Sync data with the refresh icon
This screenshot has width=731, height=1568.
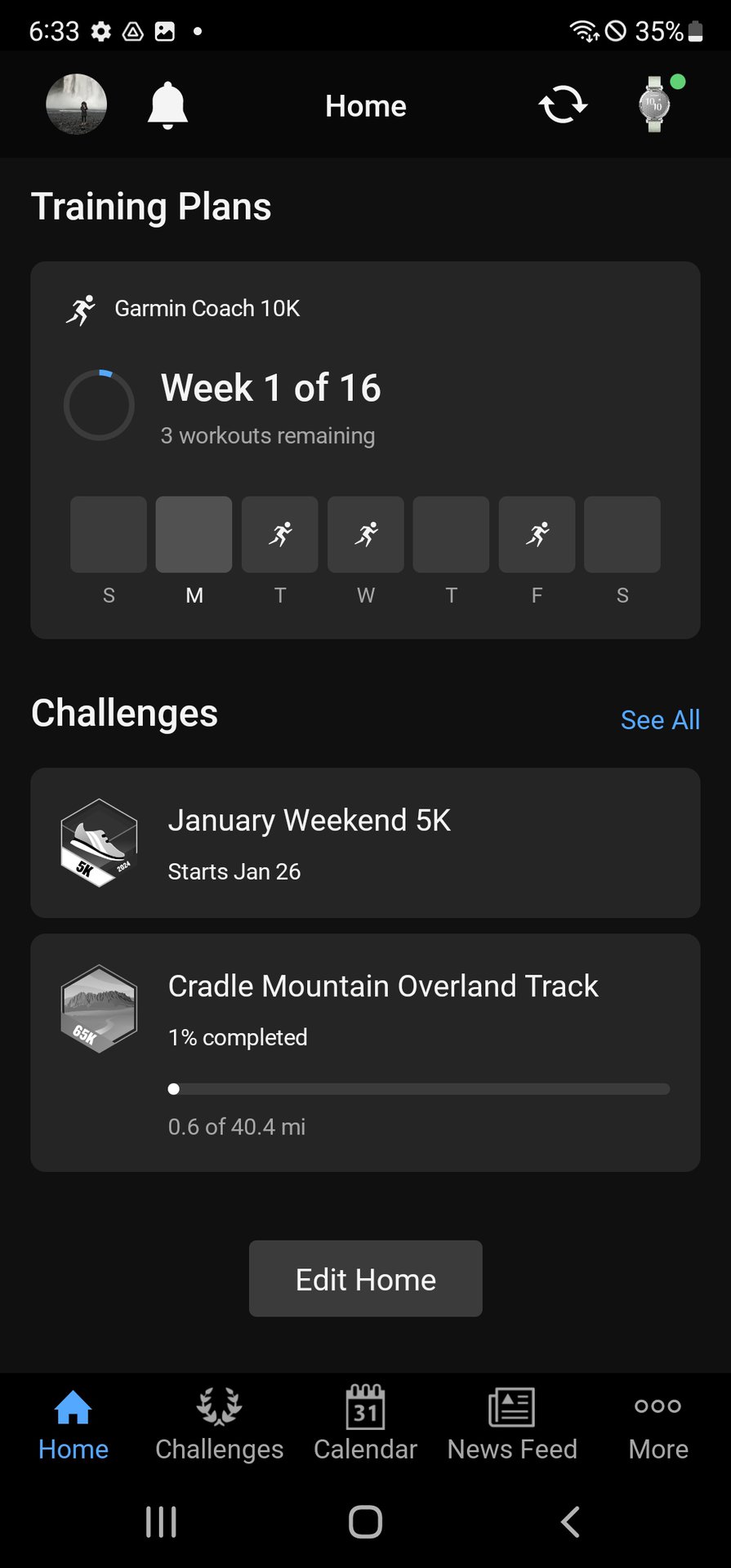click(x=563, y=105)
